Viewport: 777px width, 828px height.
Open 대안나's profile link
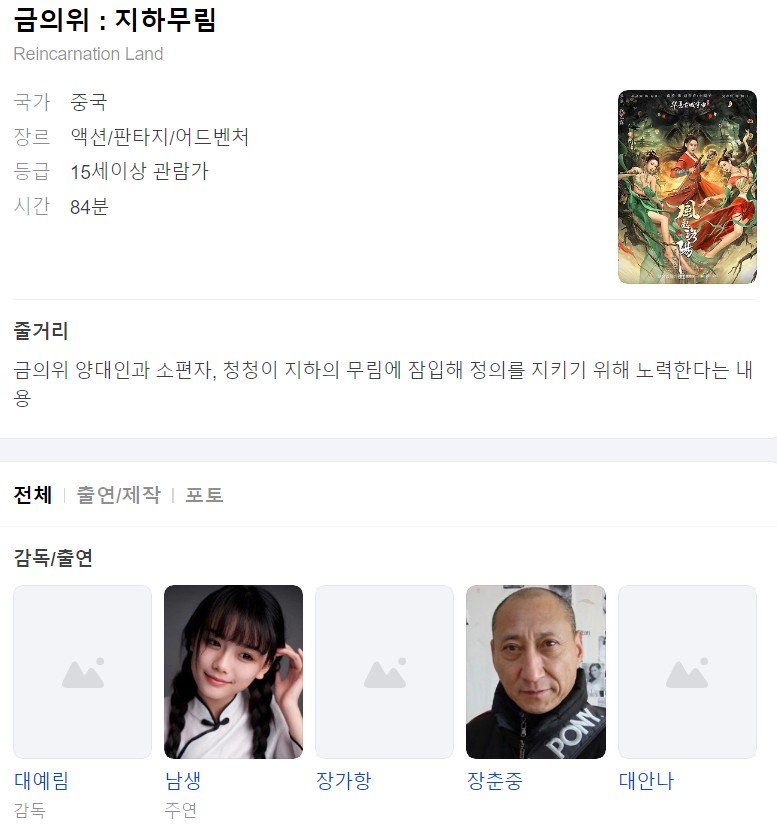click(646, 781)
